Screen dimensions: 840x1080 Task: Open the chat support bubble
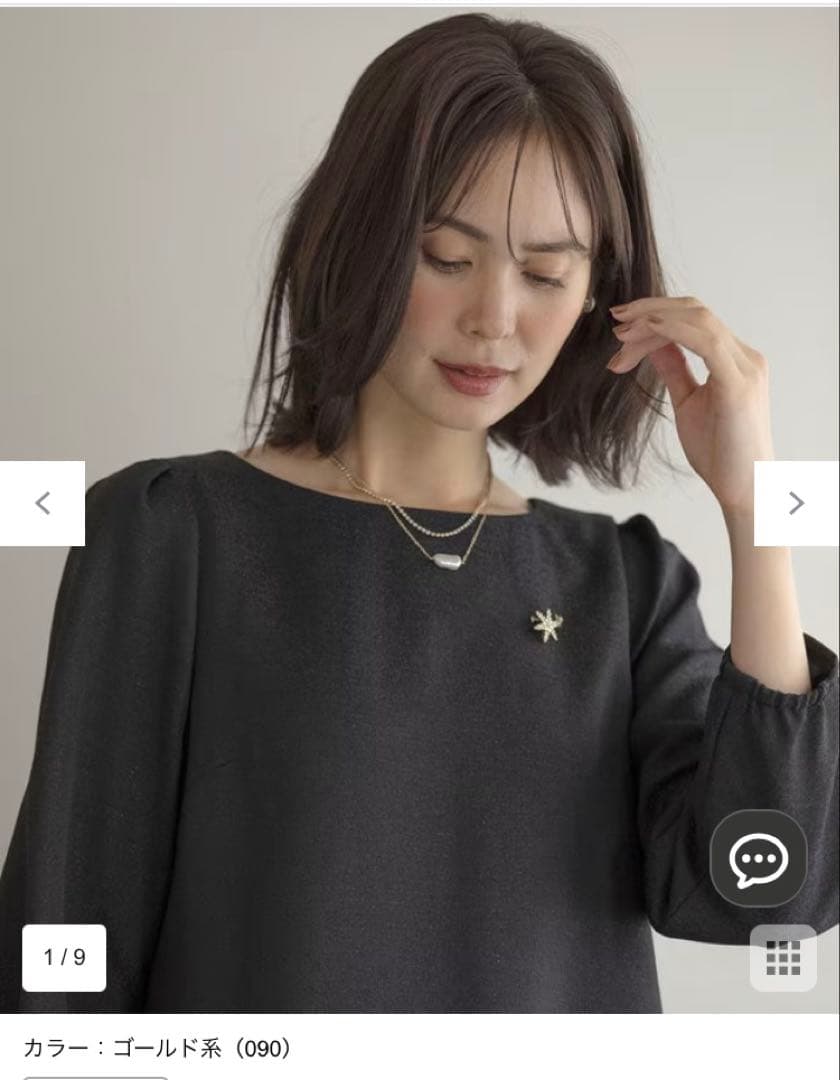(x=758, y=858)
